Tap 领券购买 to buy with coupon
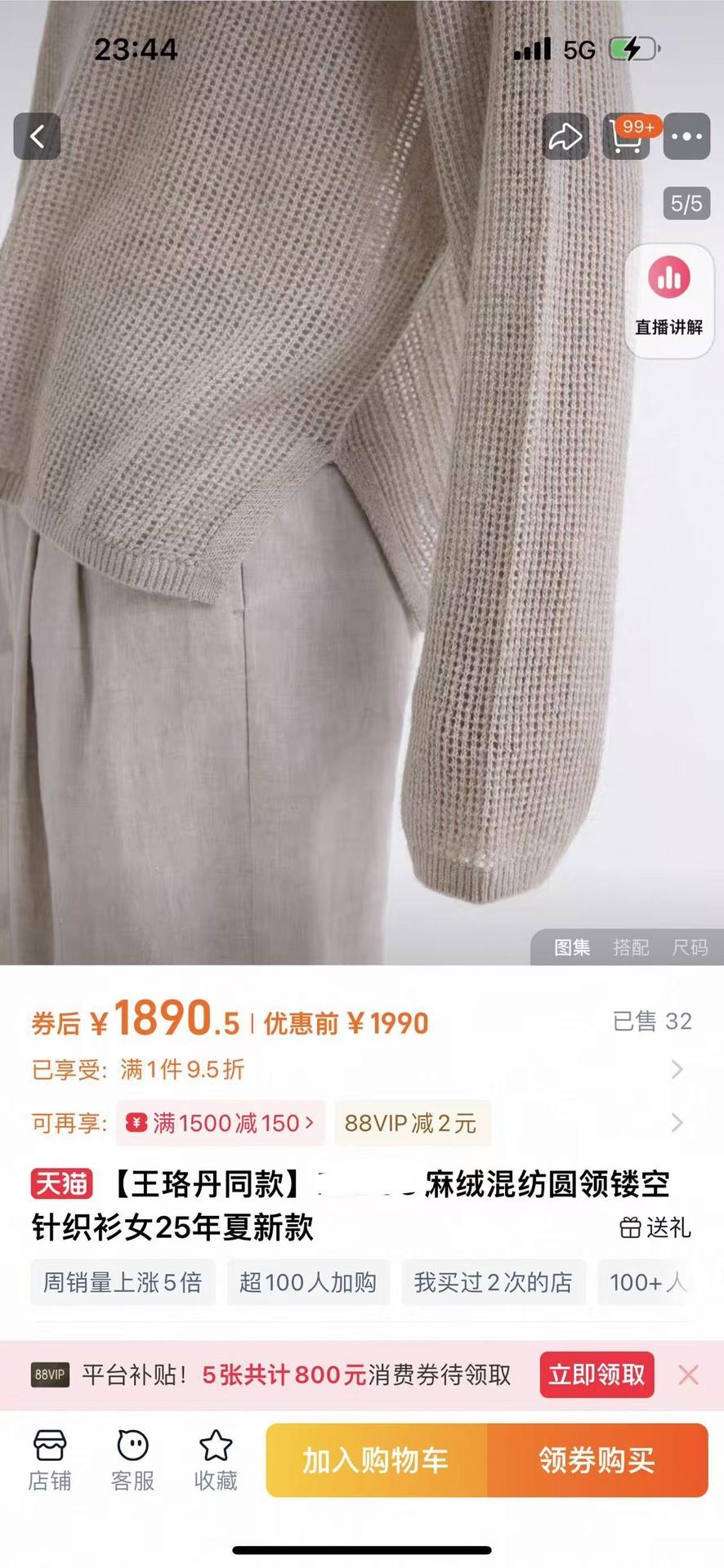724x1568 pixels. coord(597,1459)
